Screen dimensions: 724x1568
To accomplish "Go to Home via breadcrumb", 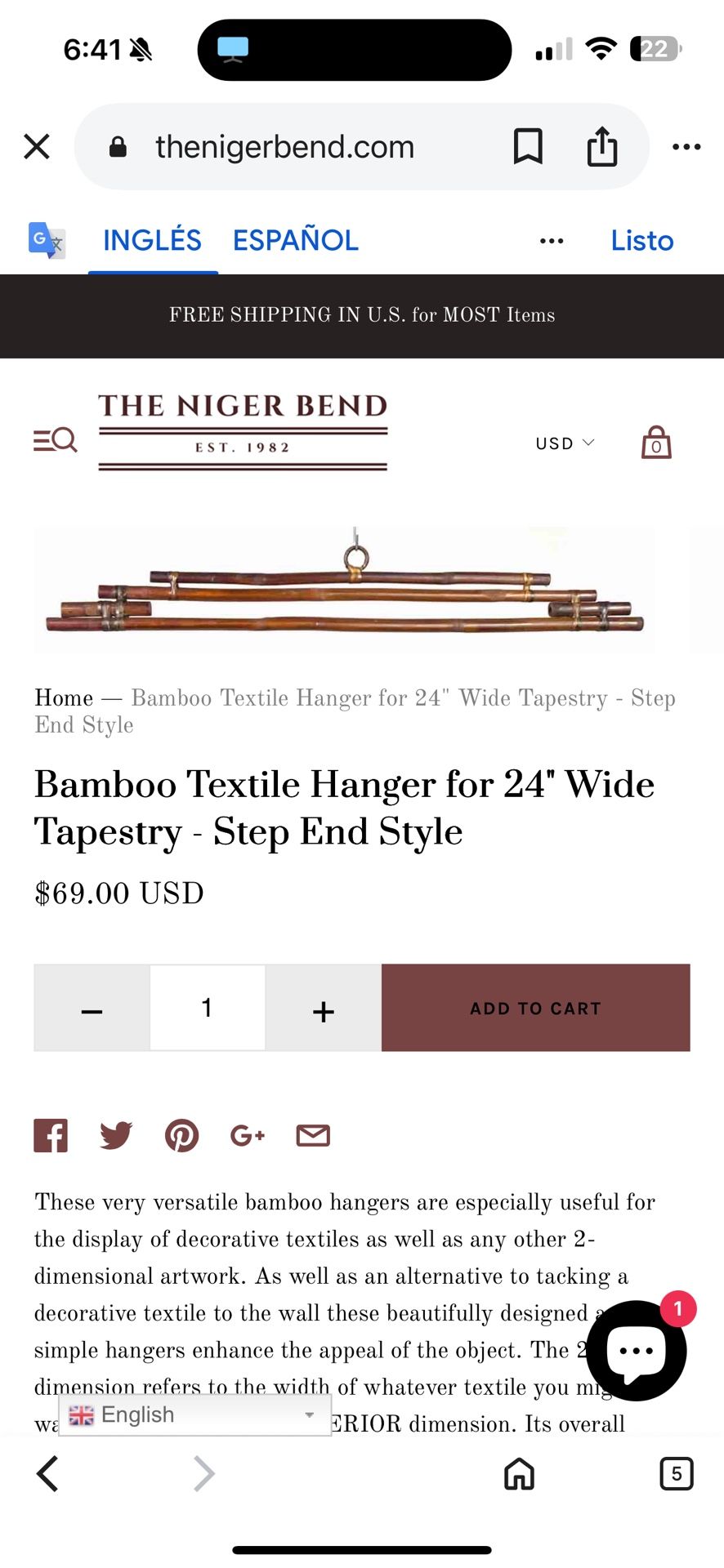I will (64, 698).
